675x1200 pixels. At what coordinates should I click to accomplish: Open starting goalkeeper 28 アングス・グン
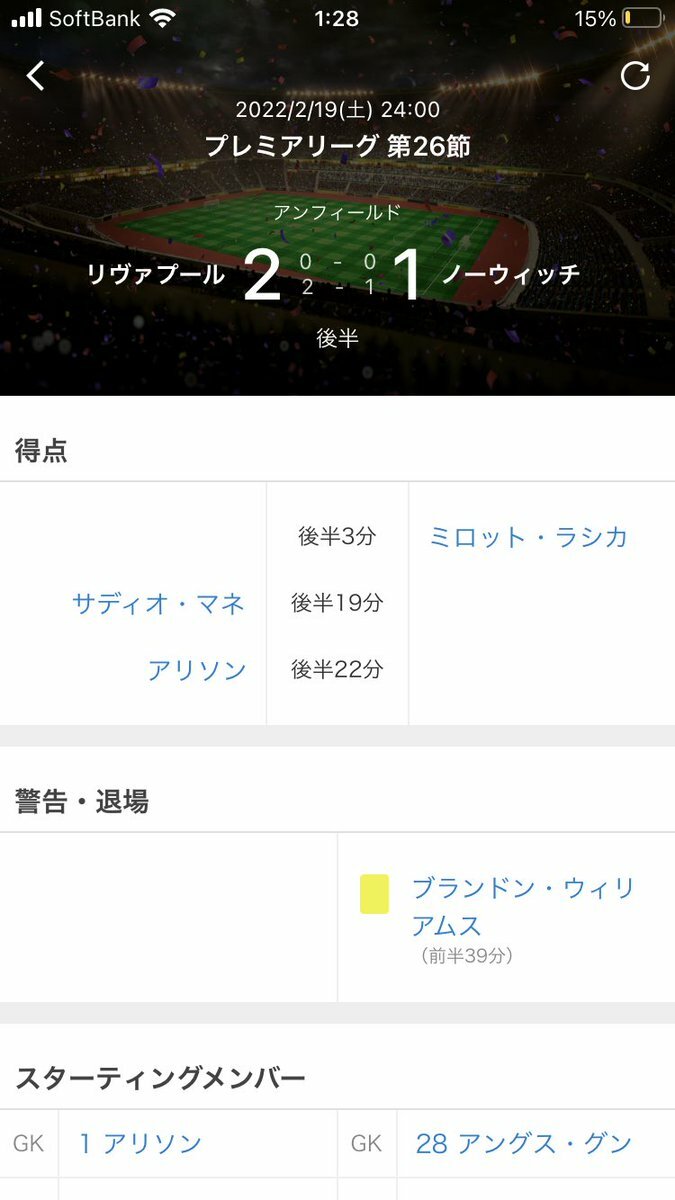524,1143
